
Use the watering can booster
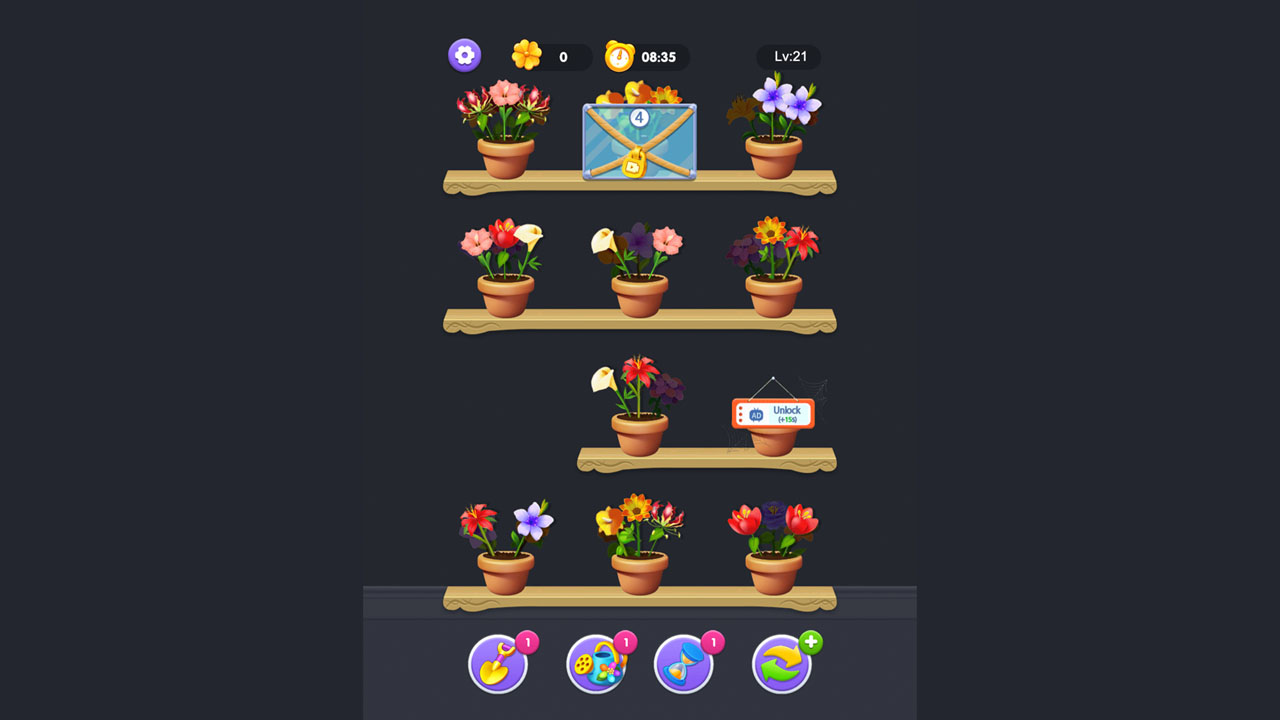point(596,664)
